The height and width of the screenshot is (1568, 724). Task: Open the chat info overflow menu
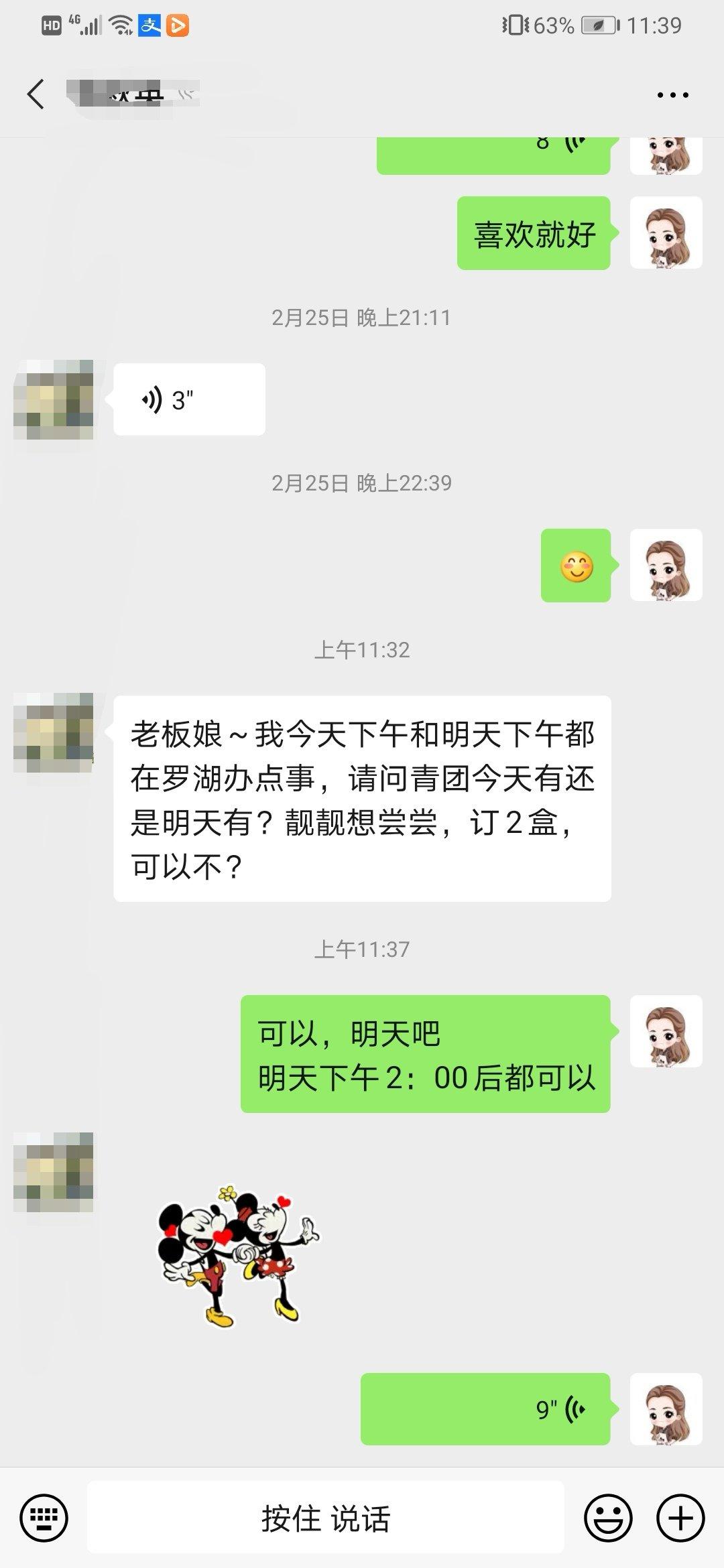point(672,95)
